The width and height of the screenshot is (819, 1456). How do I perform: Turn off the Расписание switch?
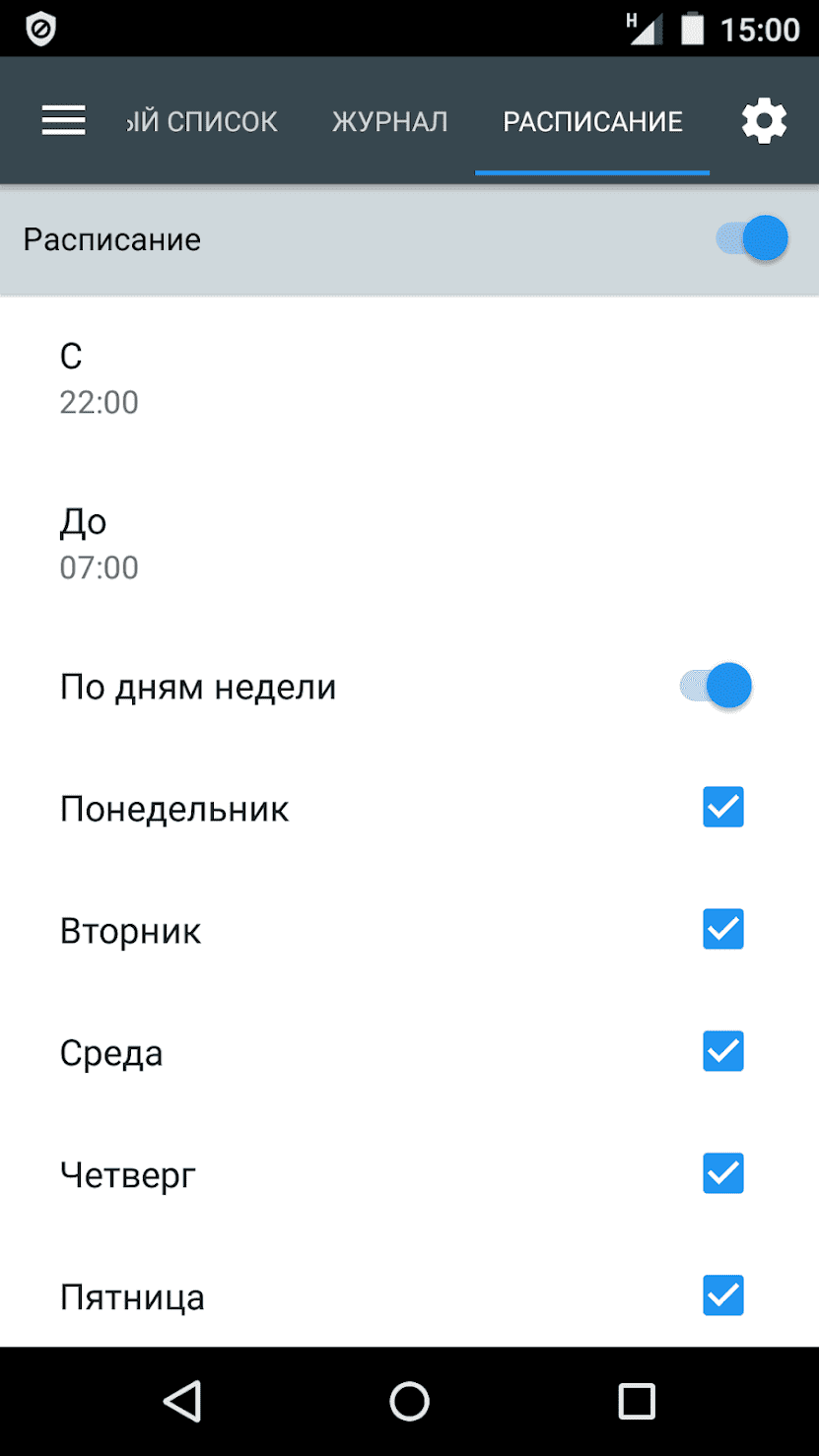(753, 239)
